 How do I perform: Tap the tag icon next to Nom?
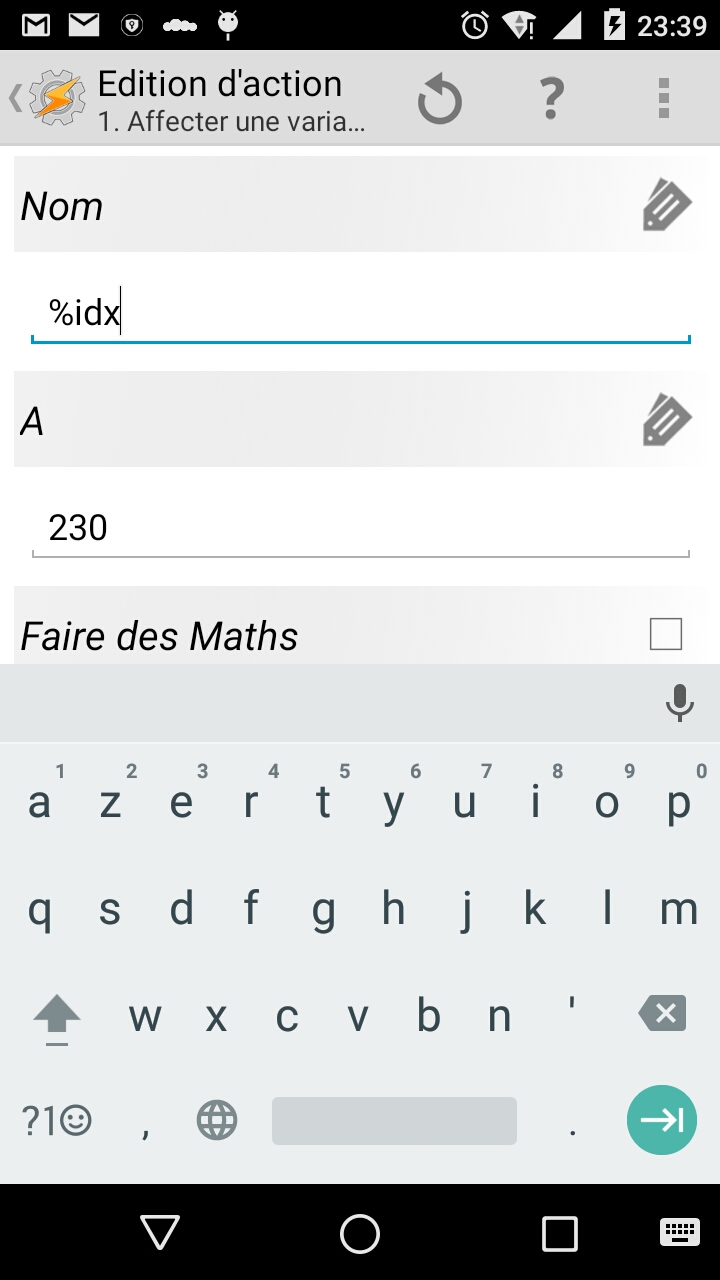click(666, 205)
